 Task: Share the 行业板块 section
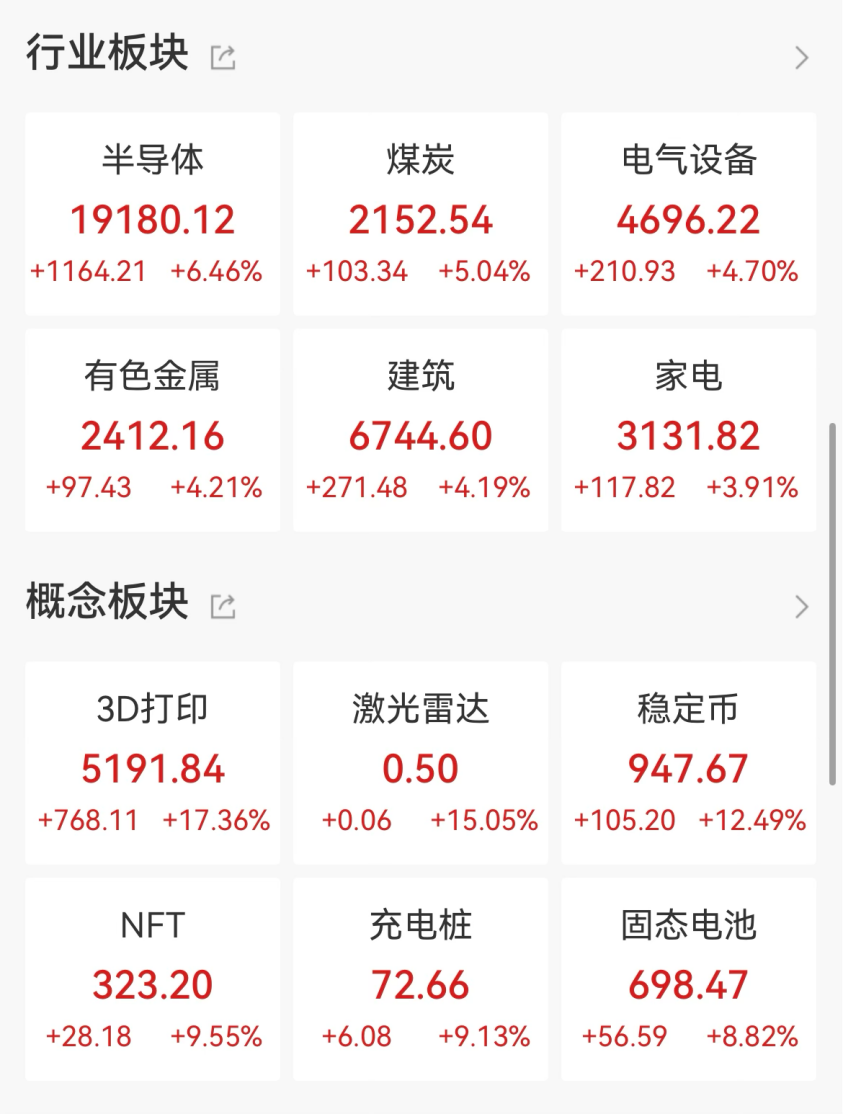click(223, 58)
